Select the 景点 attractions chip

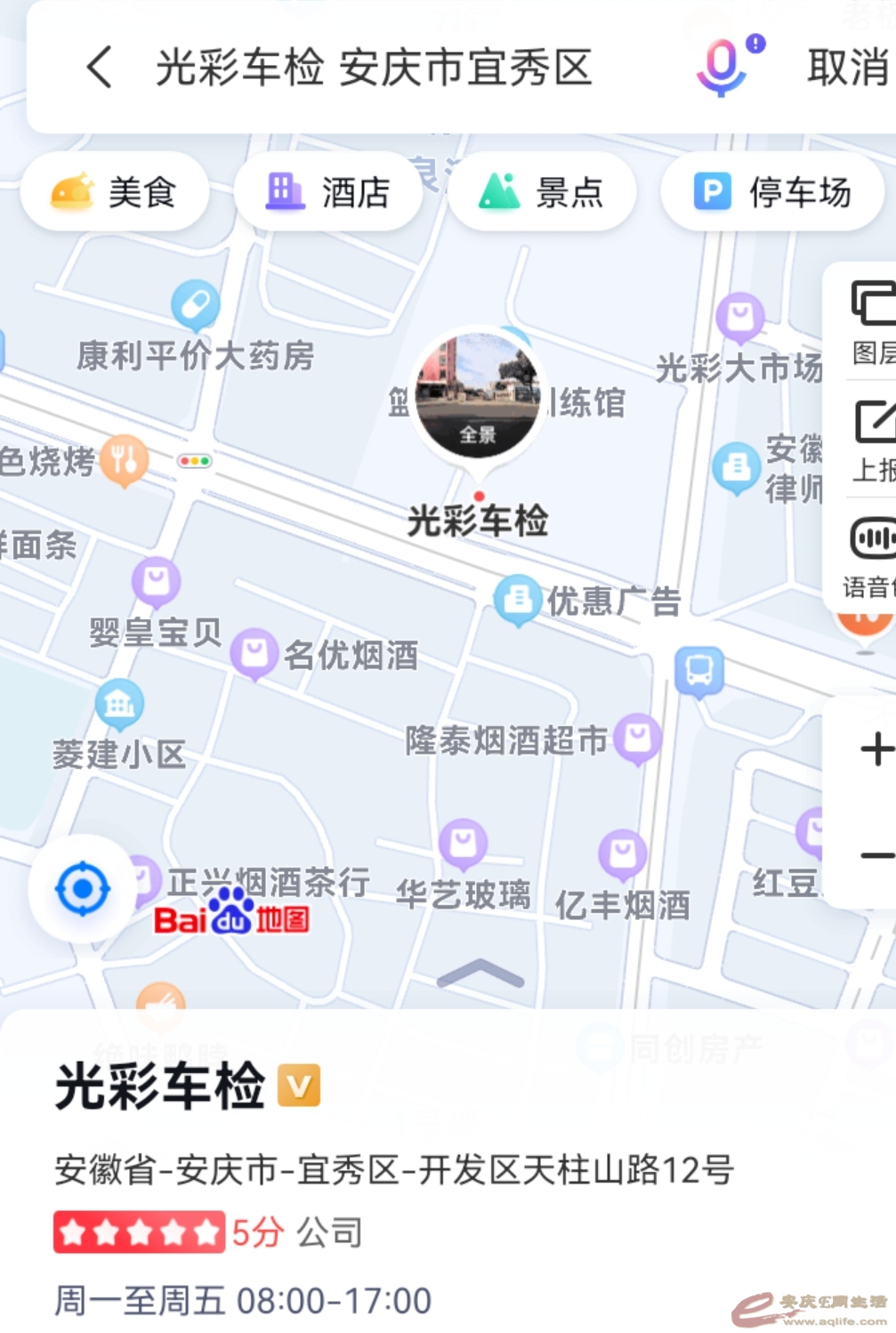point(541,192)
